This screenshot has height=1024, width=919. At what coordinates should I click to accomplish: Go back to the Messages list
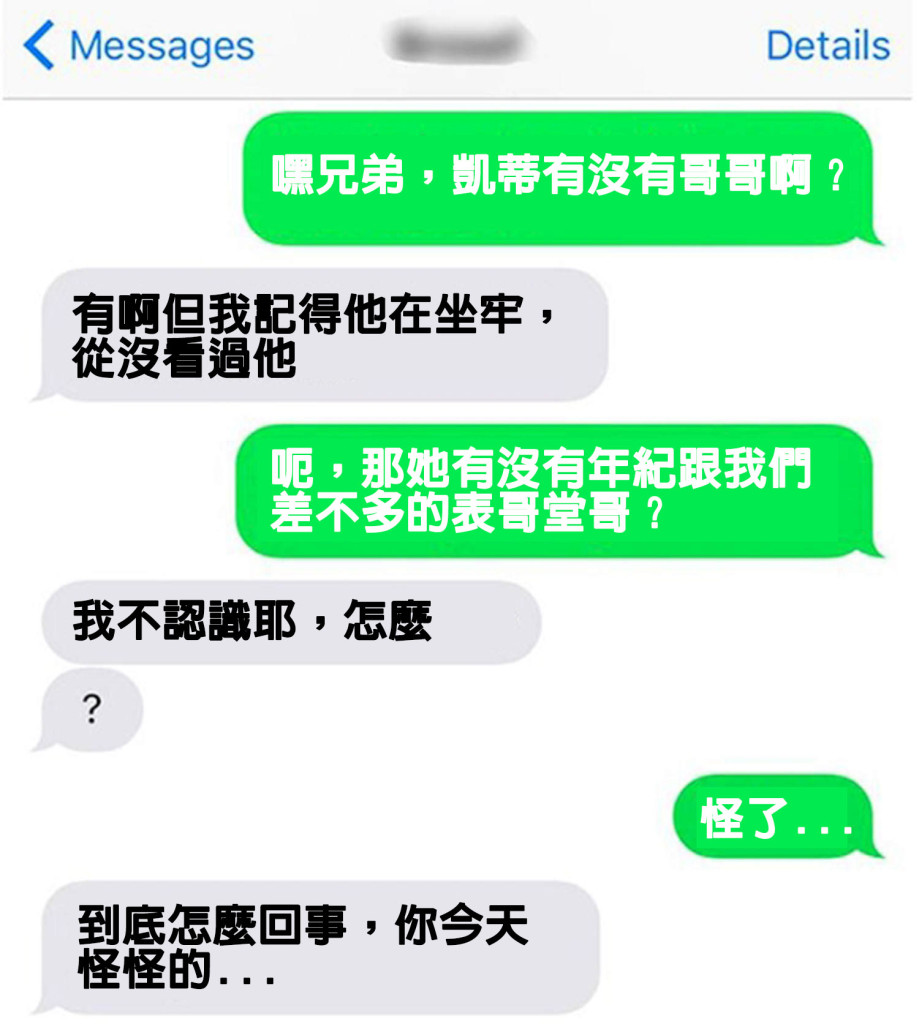tap(138, 46)
